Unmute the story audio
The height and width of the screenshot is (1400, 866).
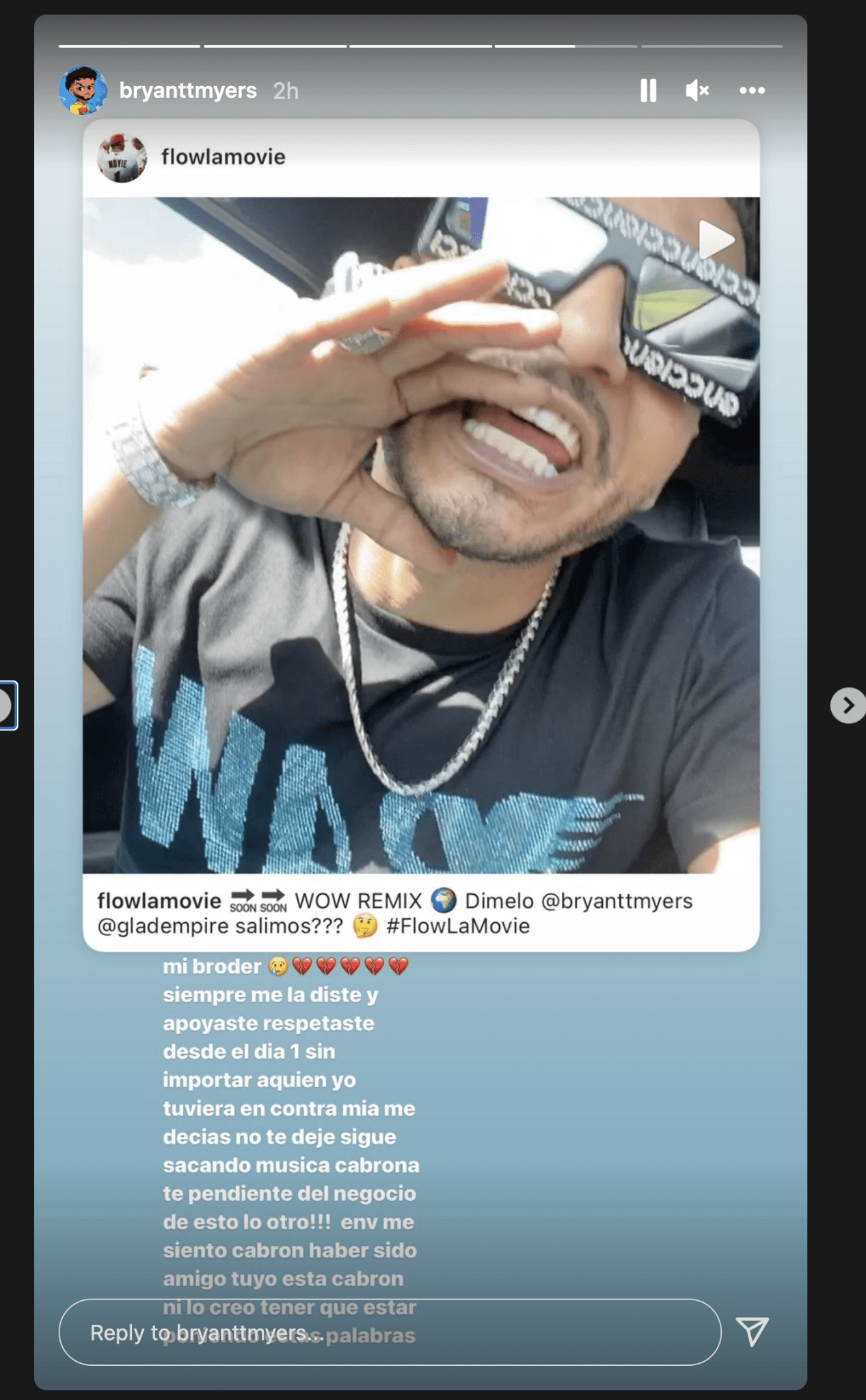[x=697, y=90]
